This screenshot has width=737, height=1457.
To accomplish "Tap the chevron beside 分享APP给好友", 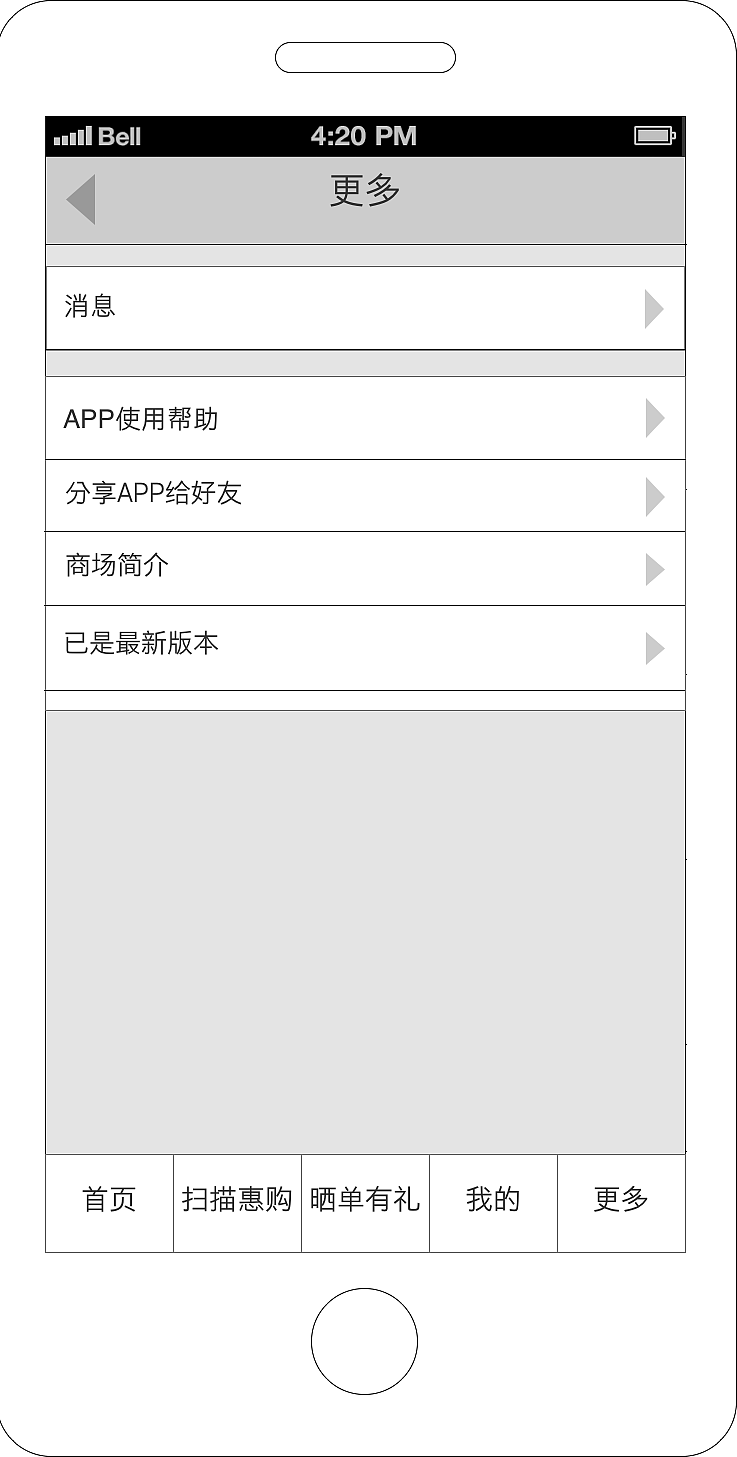I will [656, 496].
